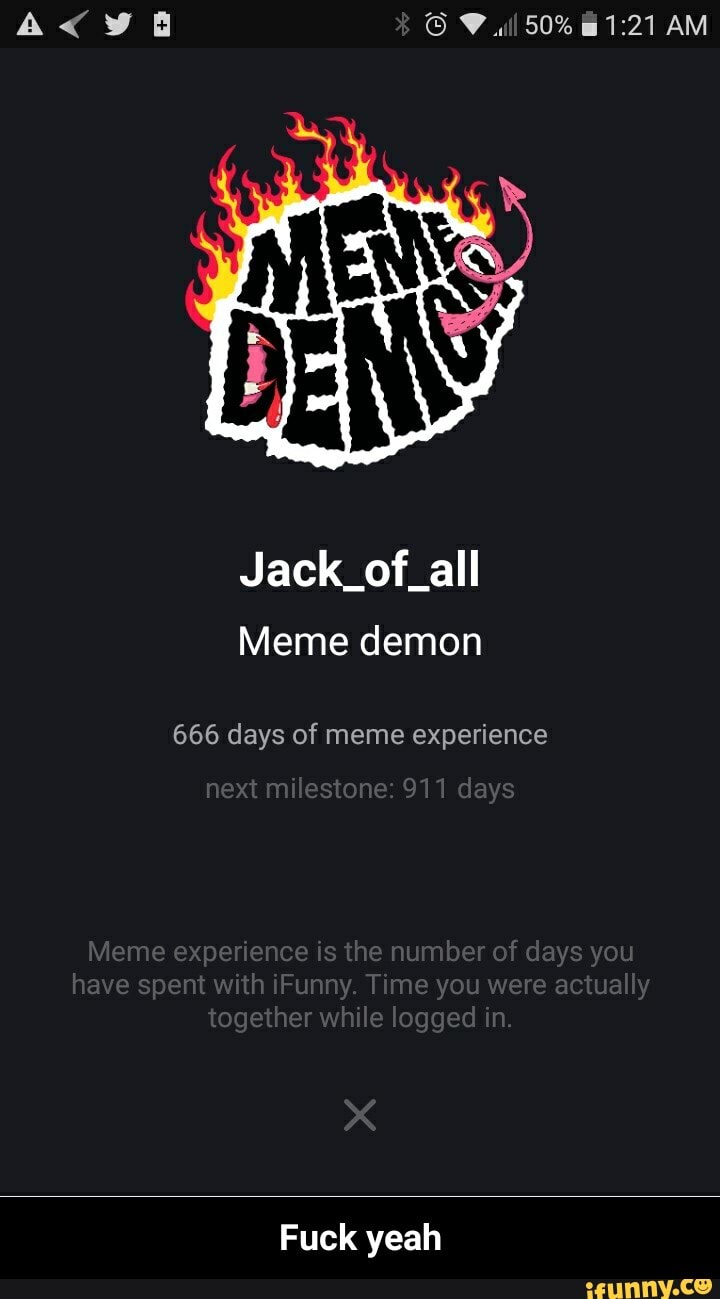Tap the share arrow notification icon

pyautogui.click(x=72, y=22)
